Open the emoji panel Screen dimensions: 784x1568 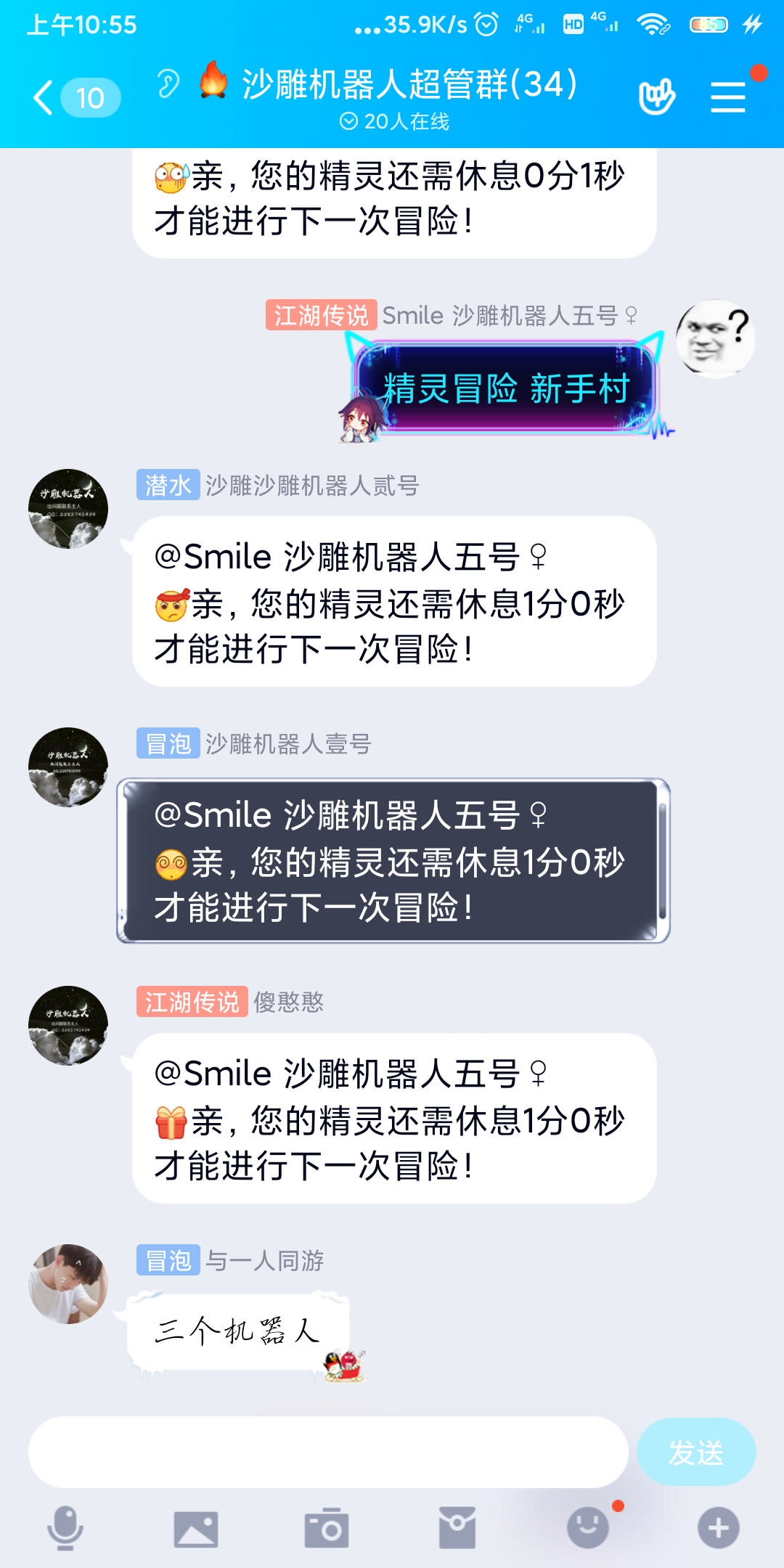[x=588, y=1527]
